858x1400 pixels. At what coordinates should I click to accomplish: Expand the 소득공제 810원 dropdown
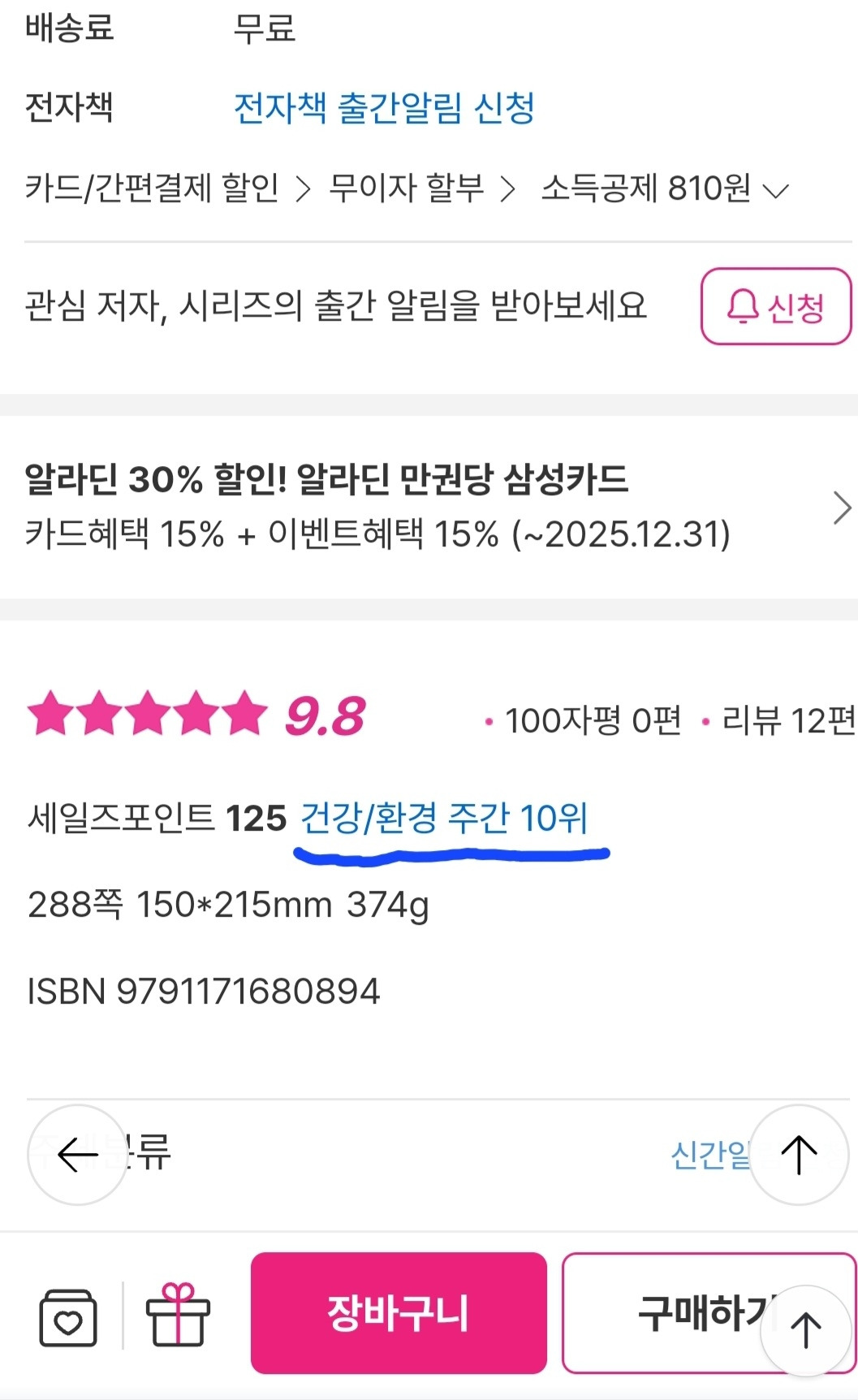[x=777, y=190]
